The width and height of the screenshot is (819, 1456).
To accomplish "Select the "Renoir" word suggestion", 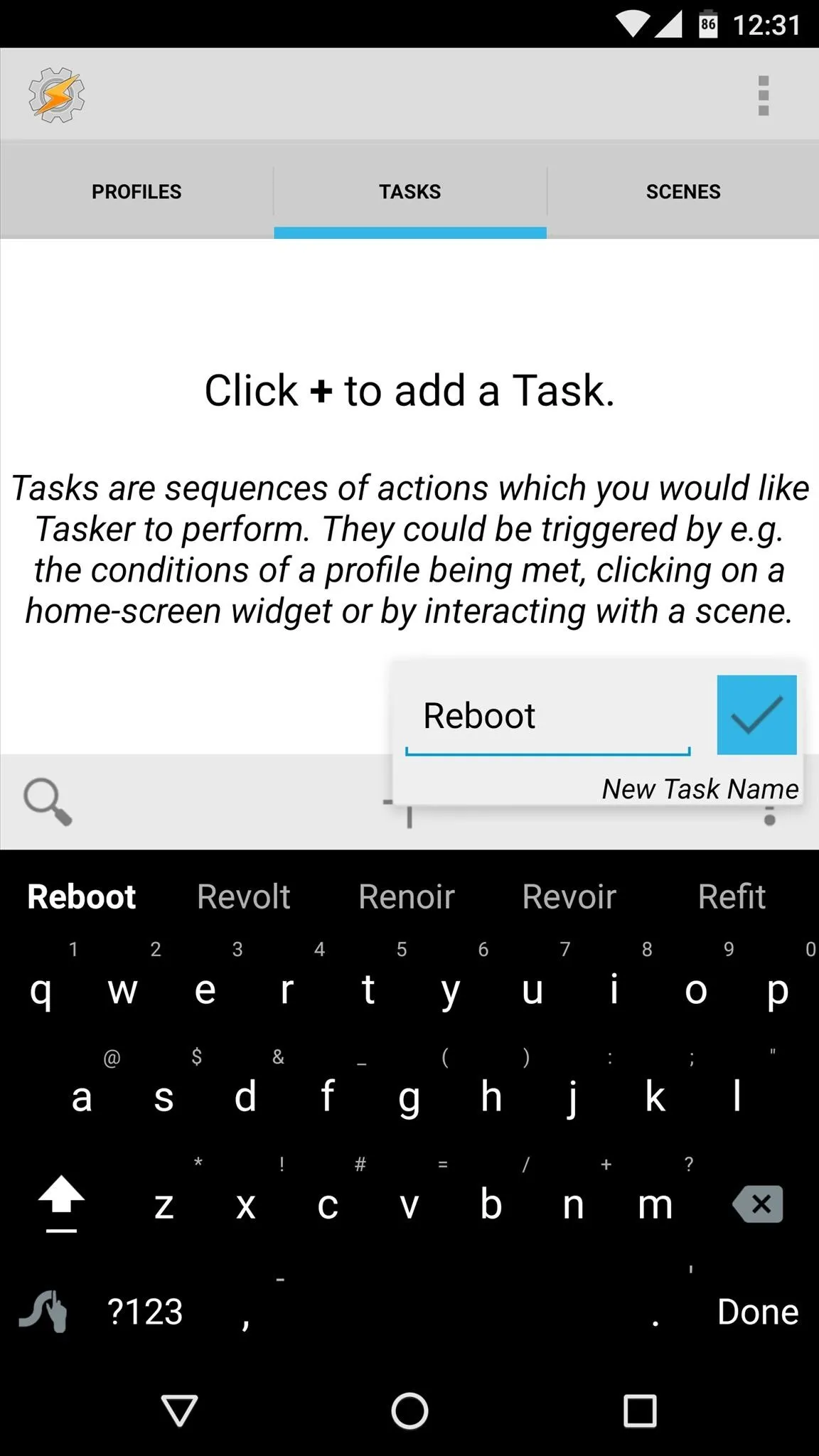I will pyautogui.click(x=407, y=896).
